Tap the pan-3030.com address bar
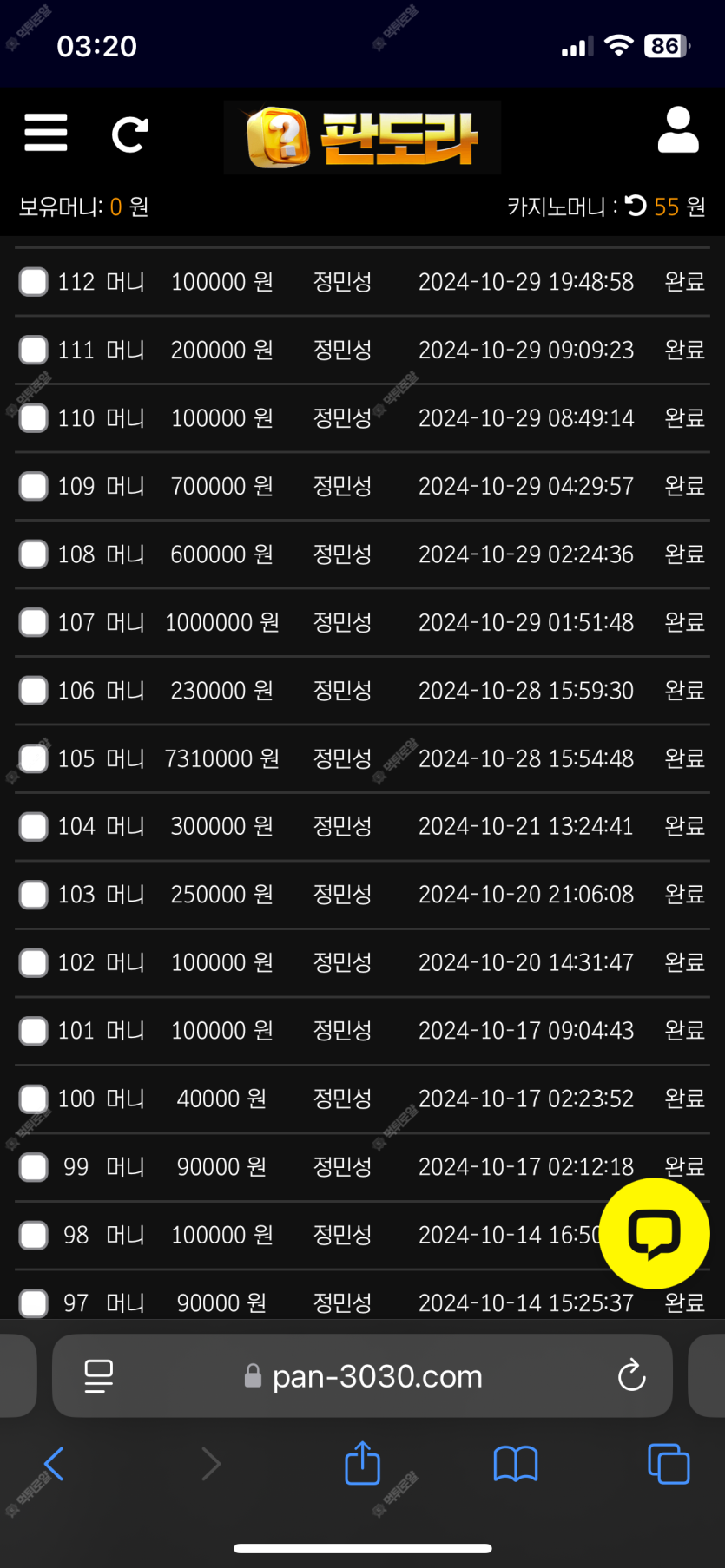Viewport: 725px width, 1568px height. (x=363, y=1375)
